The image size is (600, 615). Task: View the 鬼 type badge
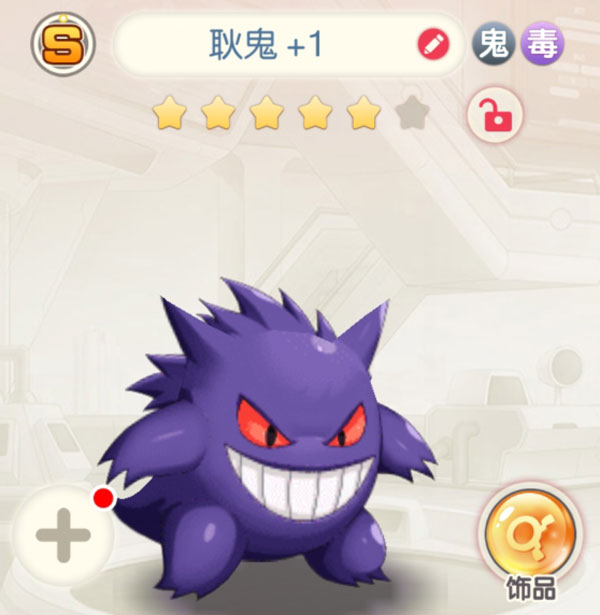pos(492,44)
